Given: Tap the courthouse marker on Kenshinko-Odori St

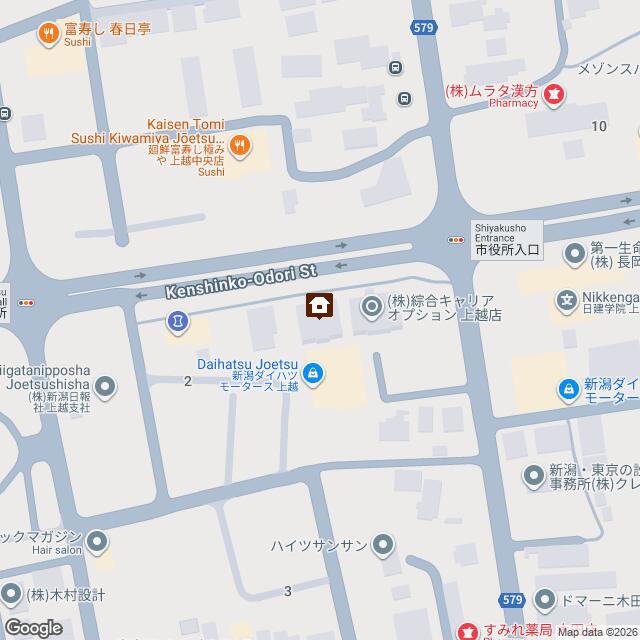Looking at the screenshot, I should [176, 320].
